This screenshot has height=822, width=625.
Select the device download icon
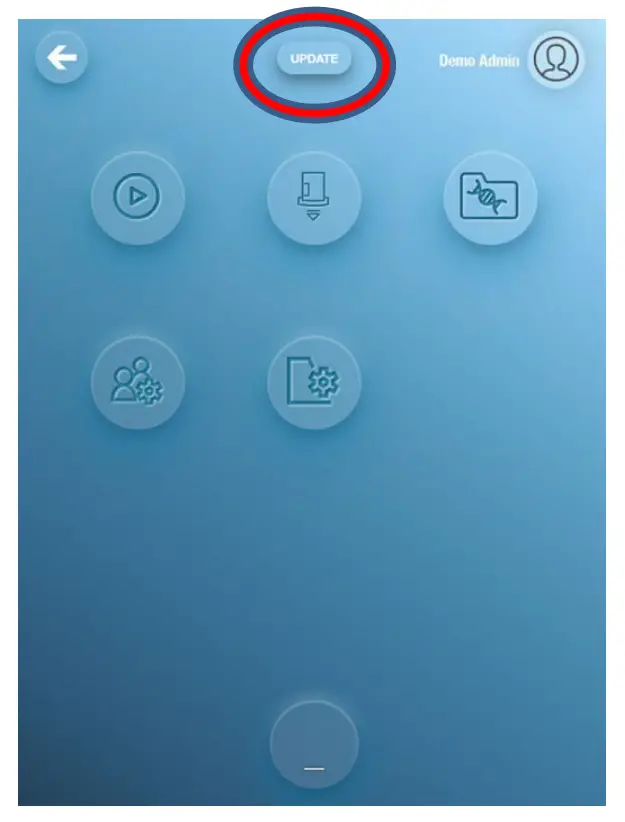[314, 198]
